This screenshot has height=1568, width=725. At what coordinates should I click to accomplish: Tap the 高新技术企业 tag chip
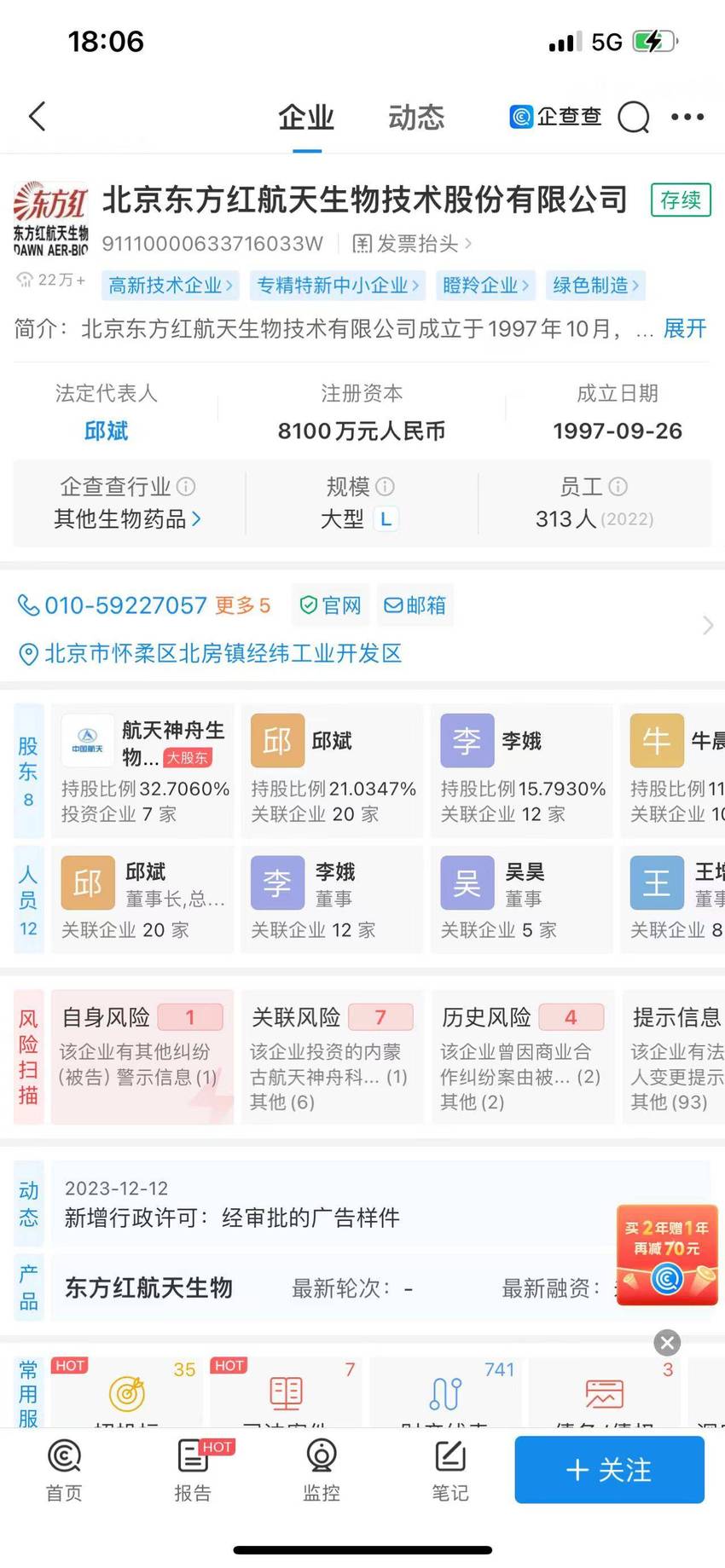(171, 285)
